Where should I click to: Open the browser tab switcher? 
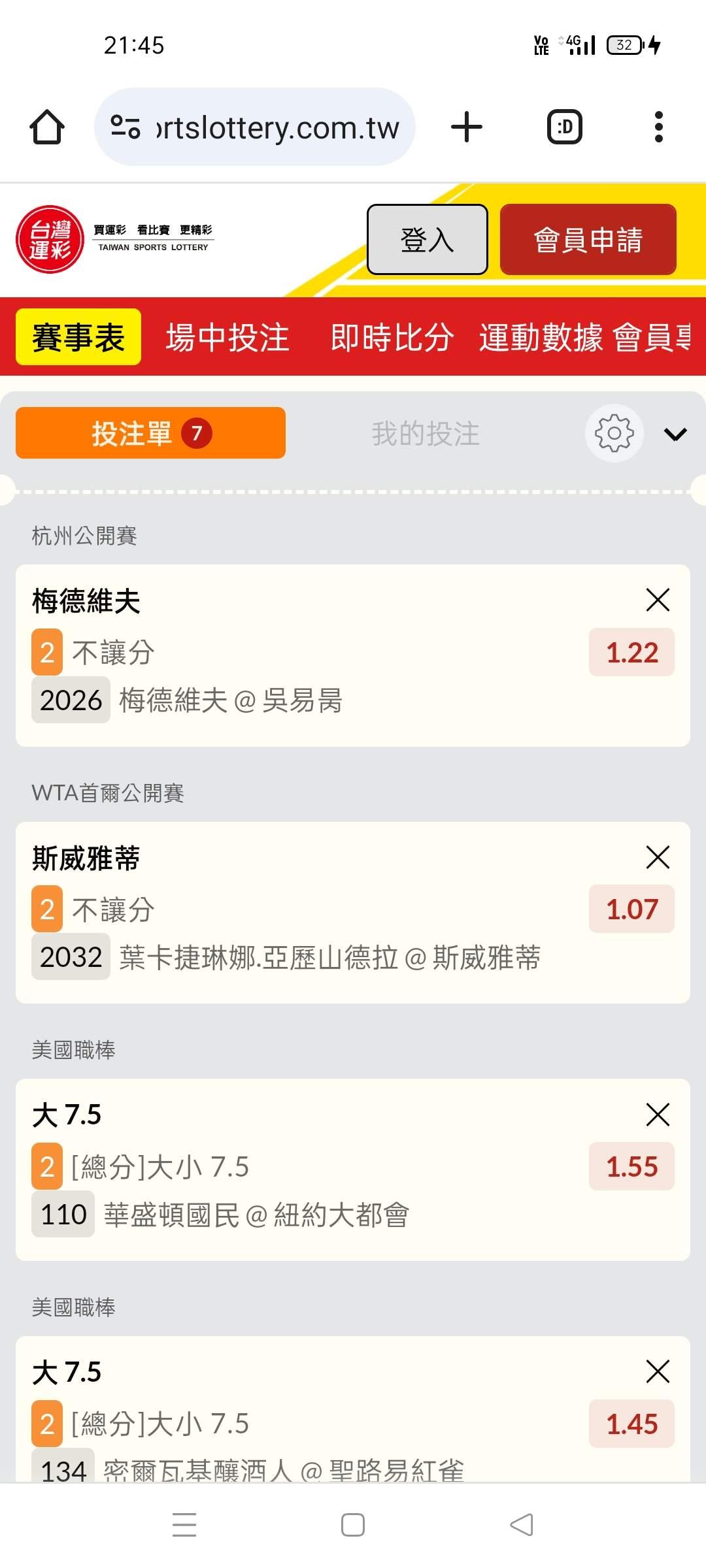(565, 127)
